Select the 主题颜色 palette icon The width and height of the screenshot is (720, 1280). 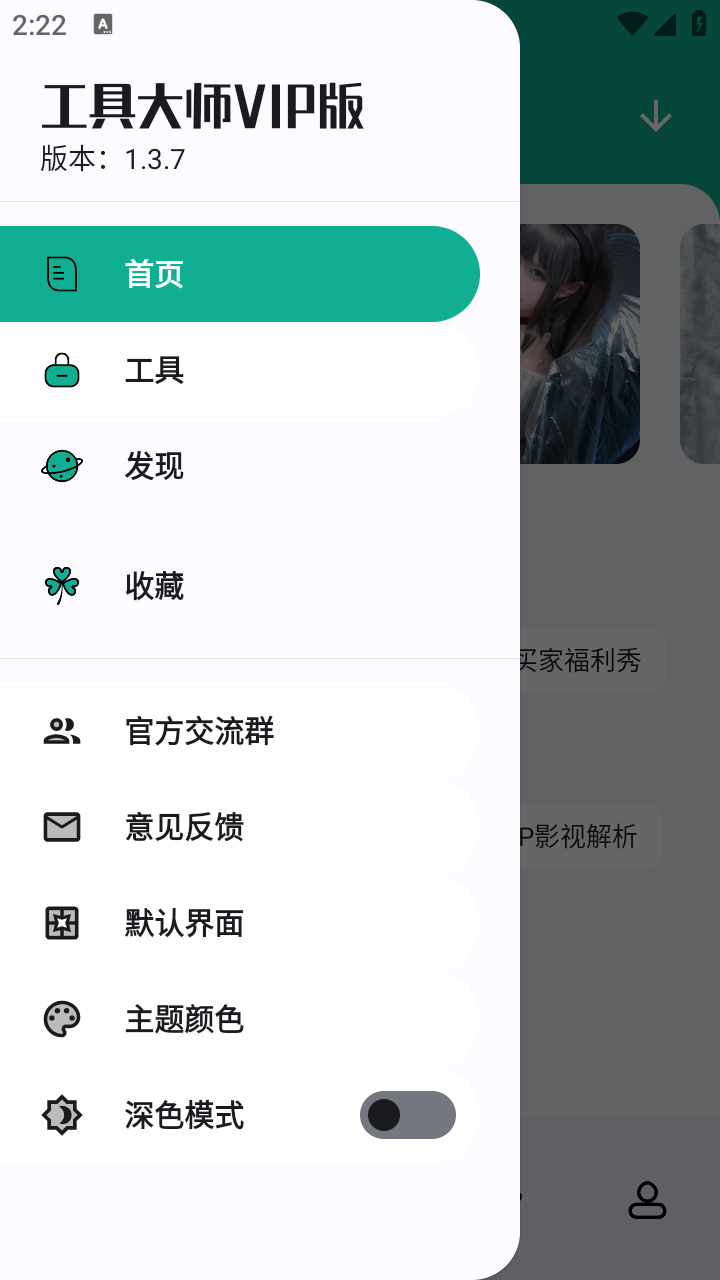(x=61, y=1019)
